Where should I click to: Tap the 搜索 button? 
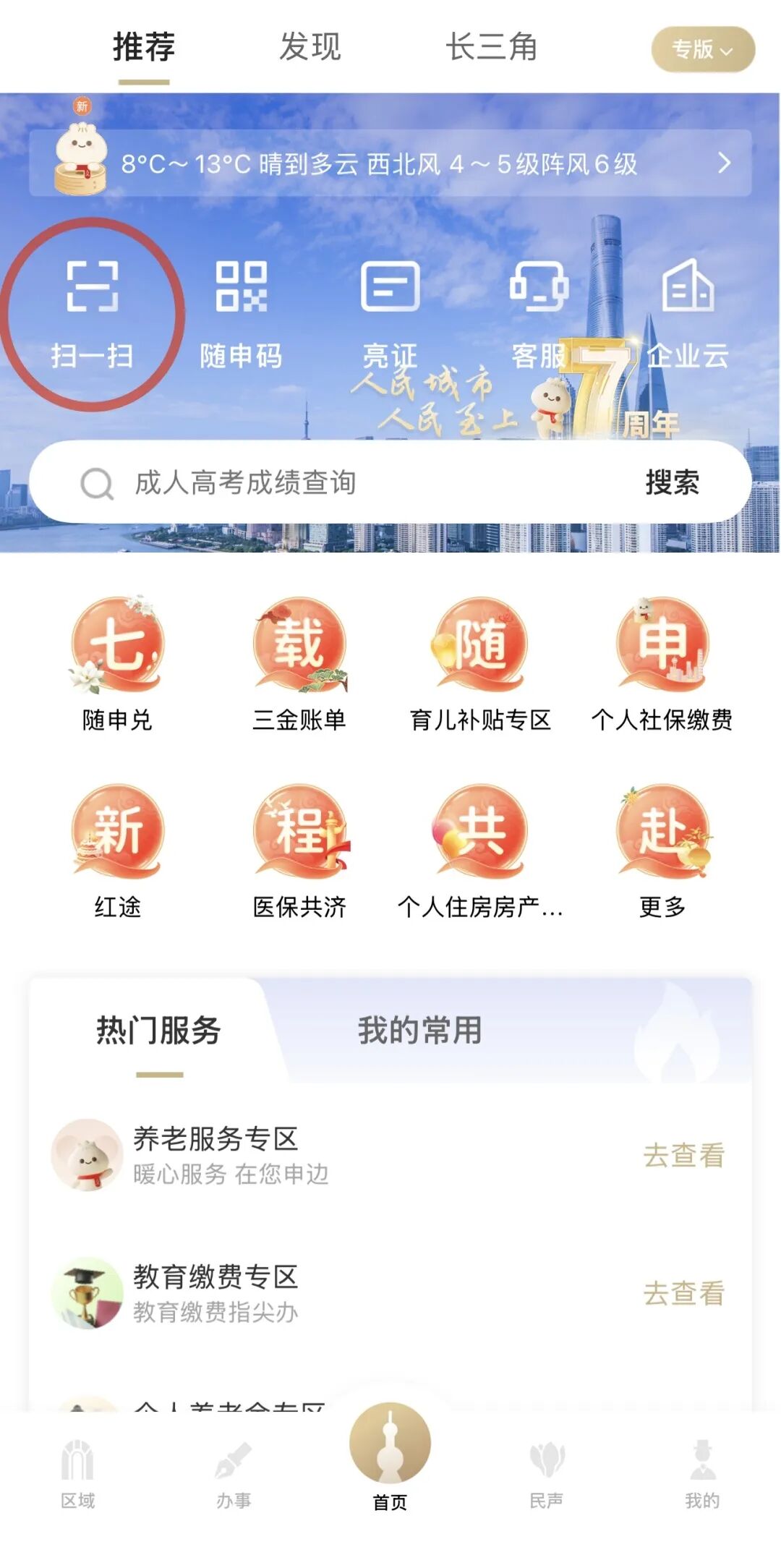(673, 482)
